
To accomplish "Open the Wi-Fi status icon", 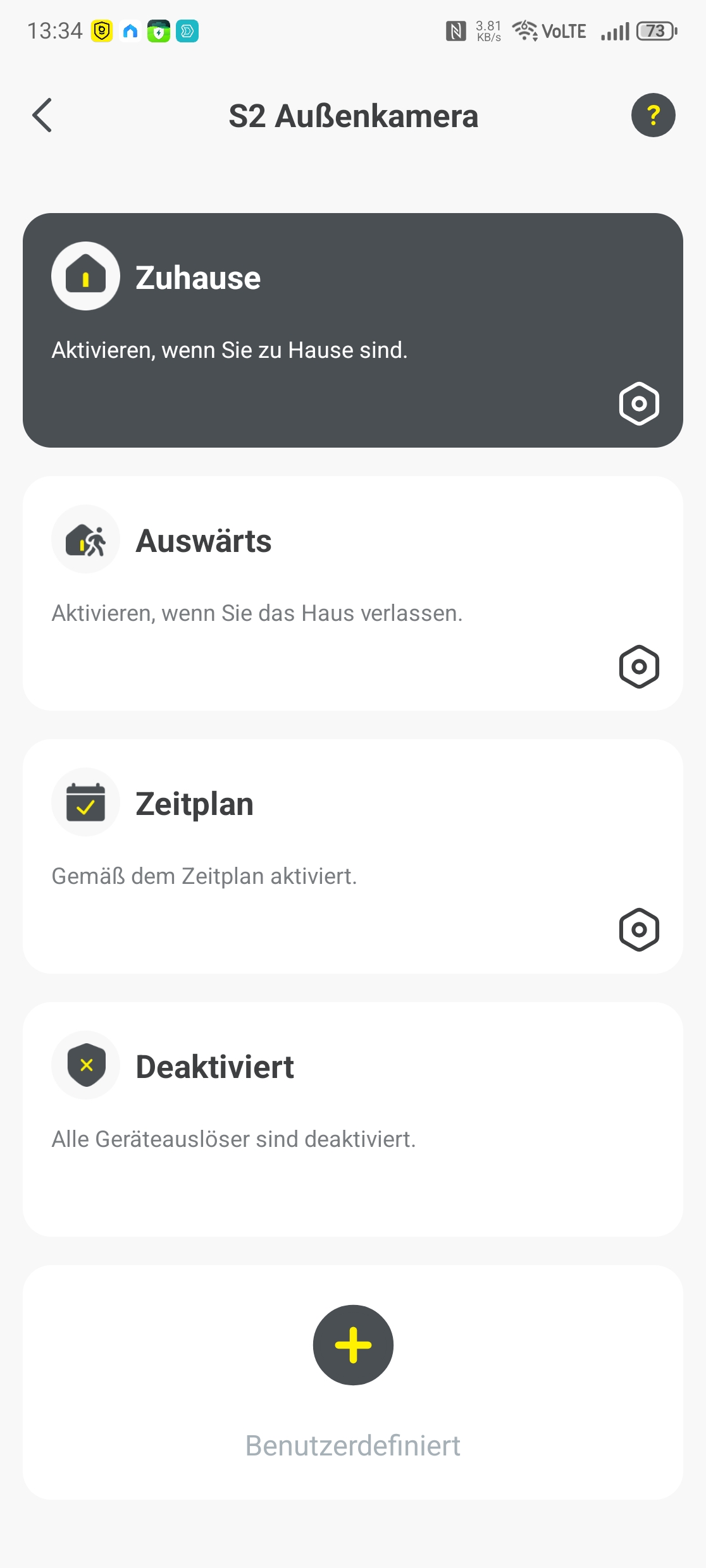I will point(524,29).
